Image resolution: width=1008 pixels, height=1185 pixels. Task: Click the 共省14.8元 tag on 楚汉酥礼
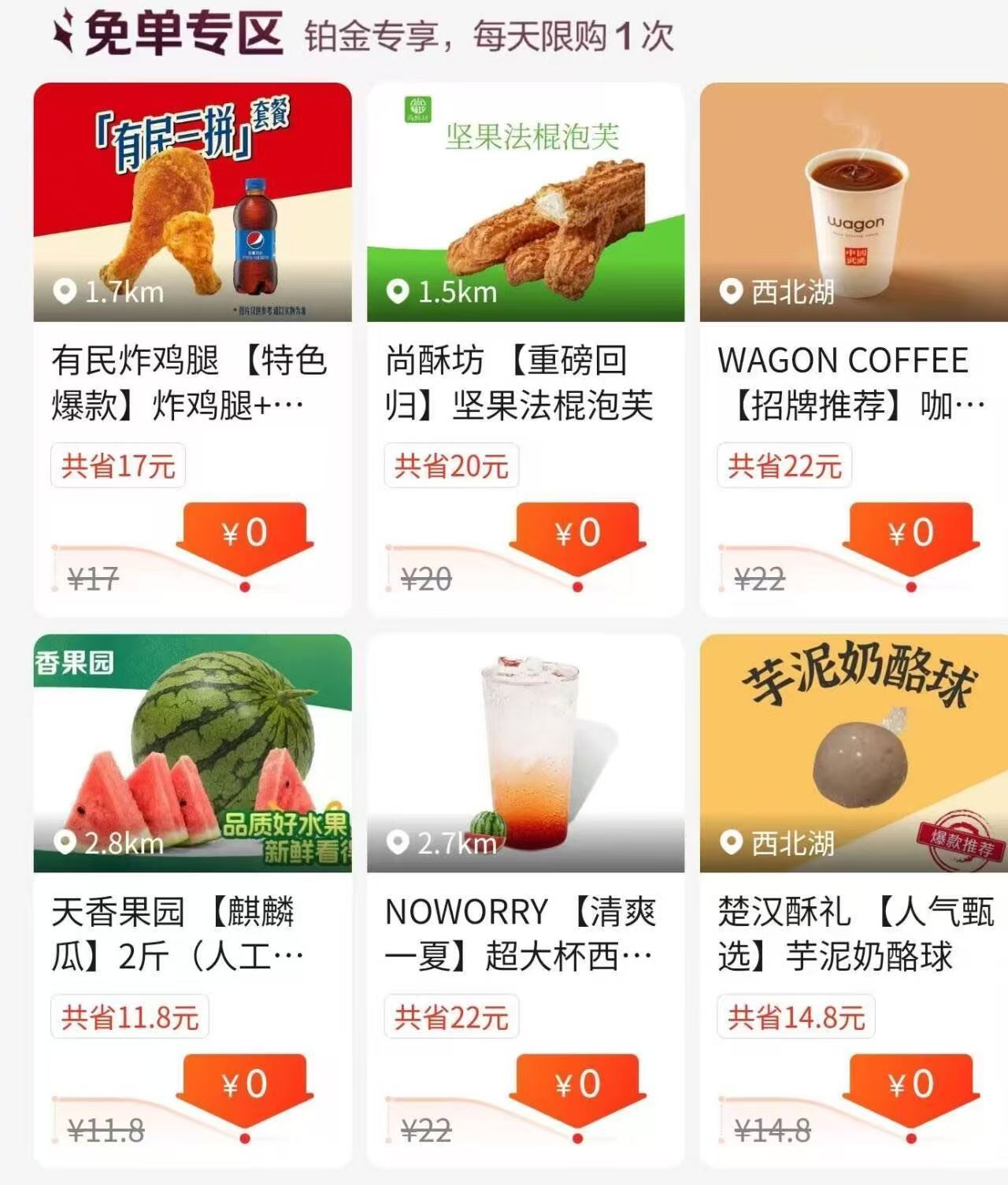795,1018
